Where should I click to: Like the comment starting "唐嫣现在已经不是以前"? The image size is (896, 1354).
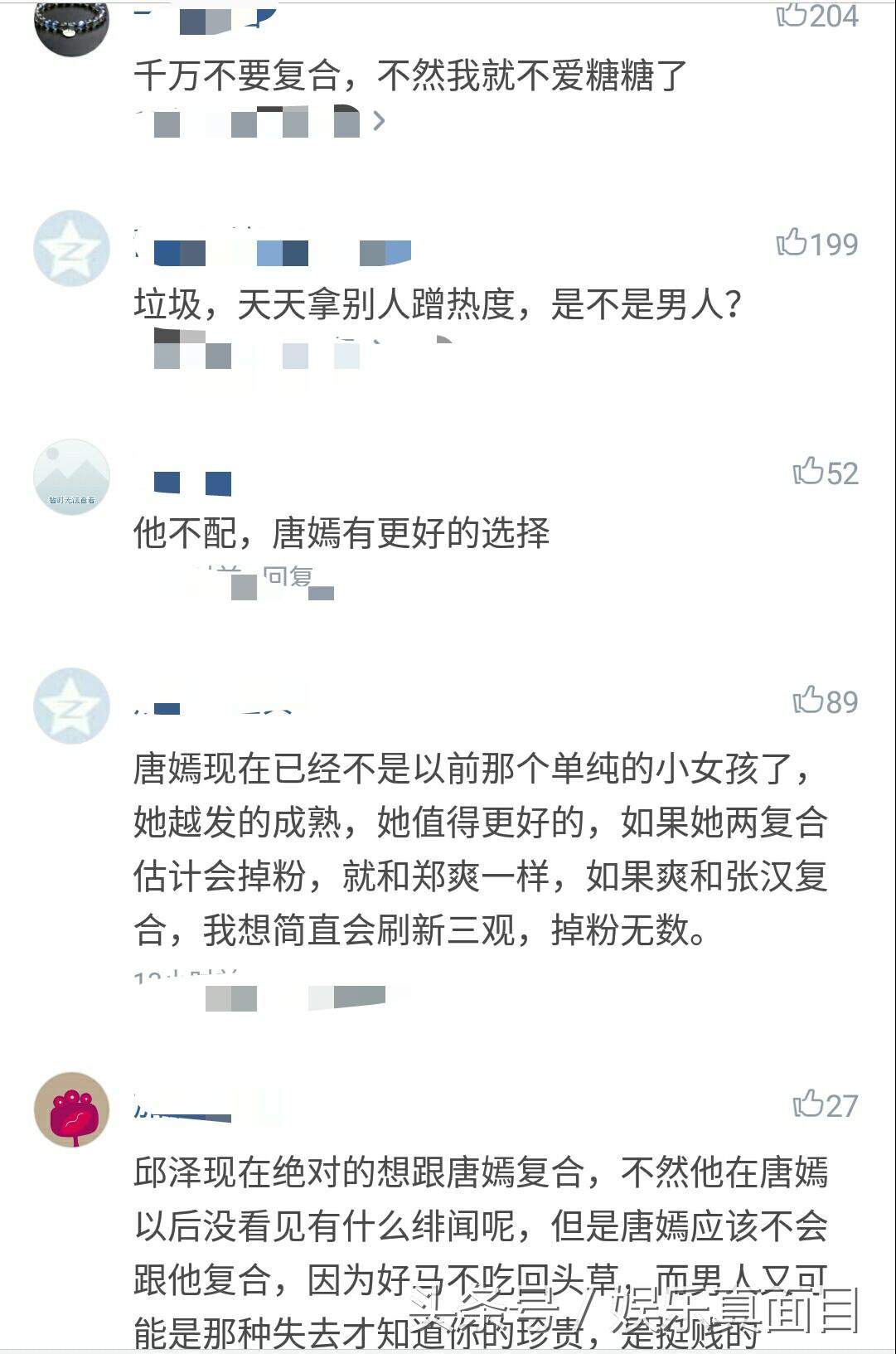coord(808,700)
